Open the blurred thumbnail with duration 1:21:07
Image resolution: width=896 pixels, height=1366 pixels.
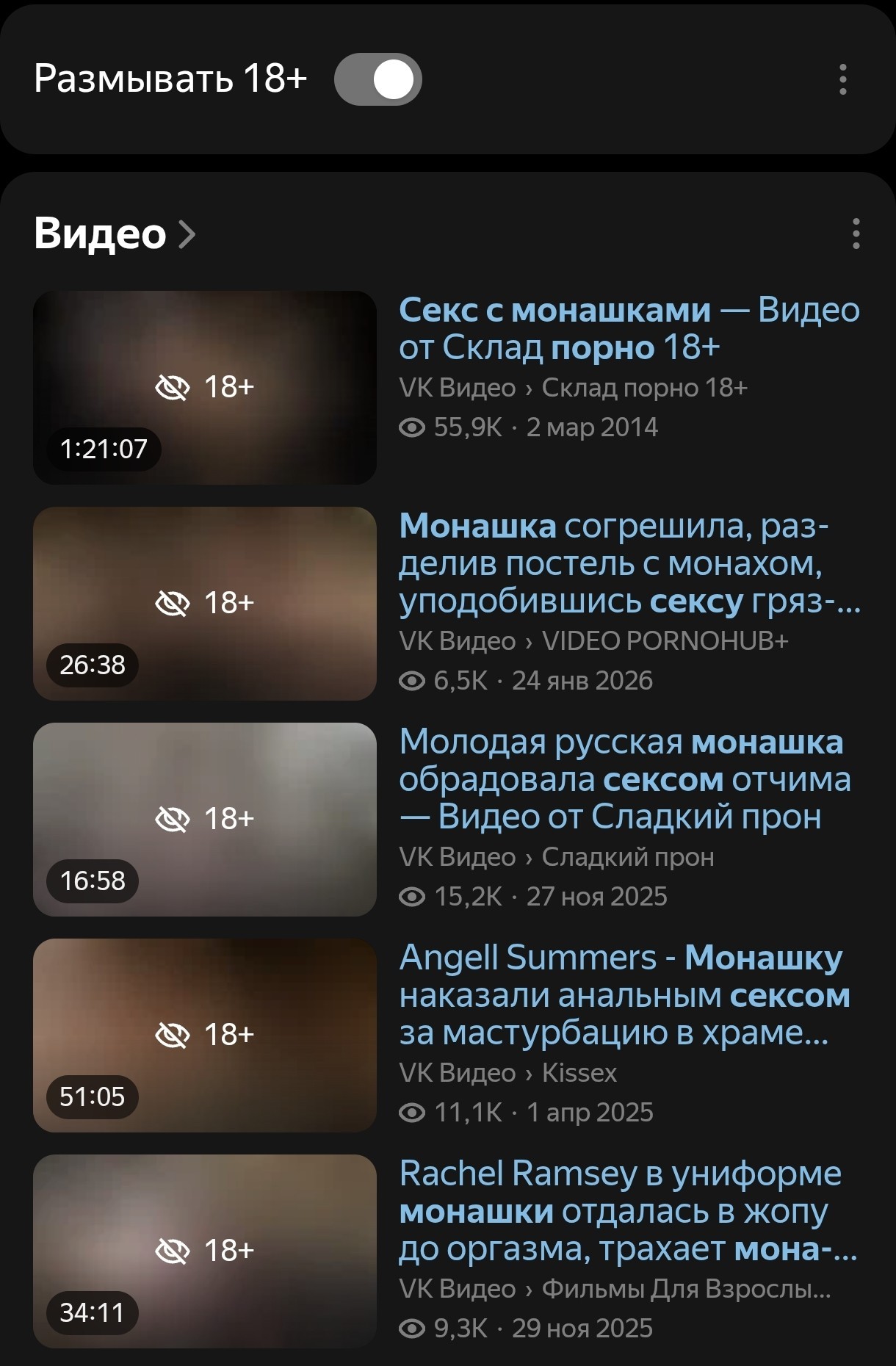click(205, 387)
